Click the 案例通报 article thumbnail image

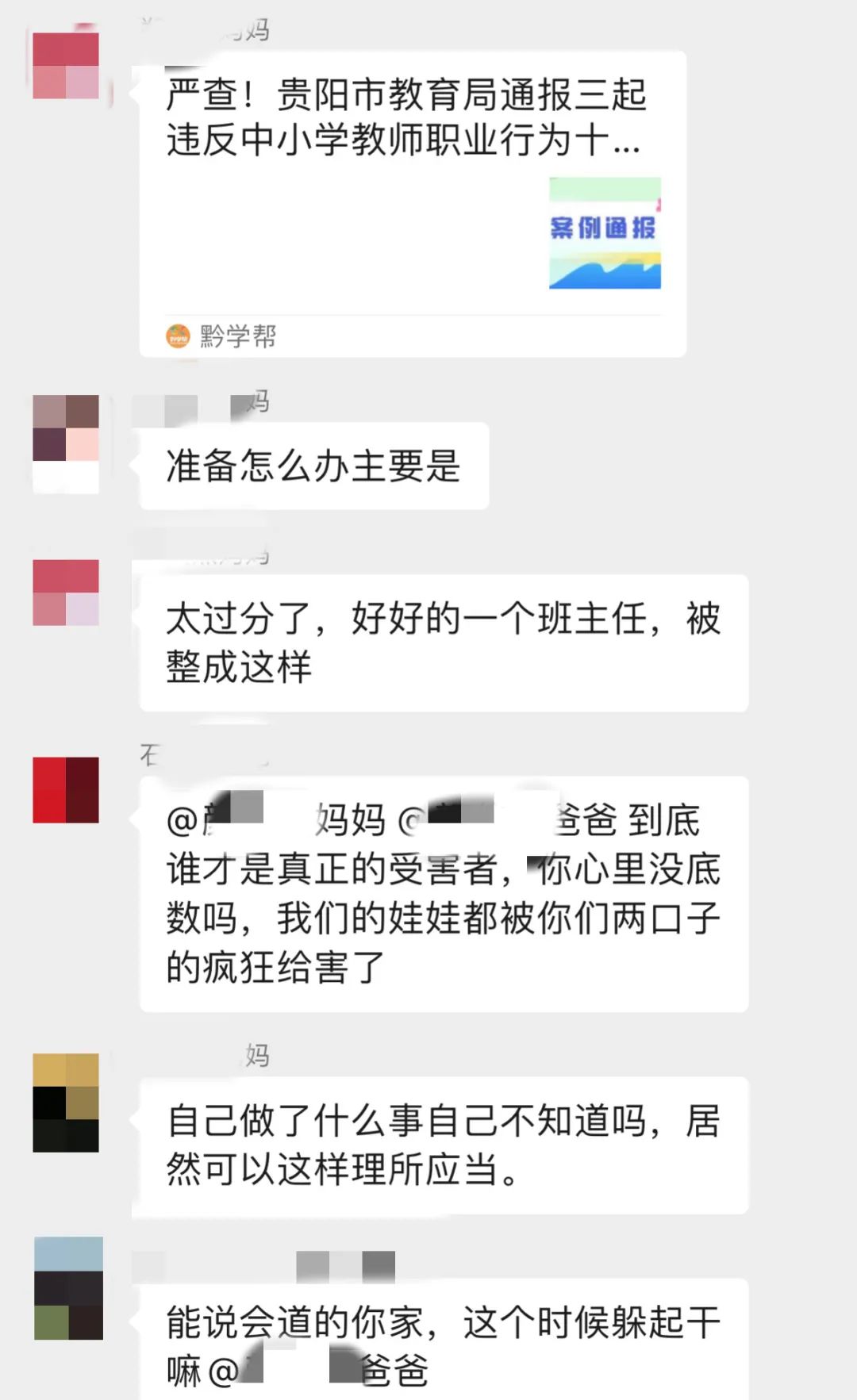coord(605,232)
